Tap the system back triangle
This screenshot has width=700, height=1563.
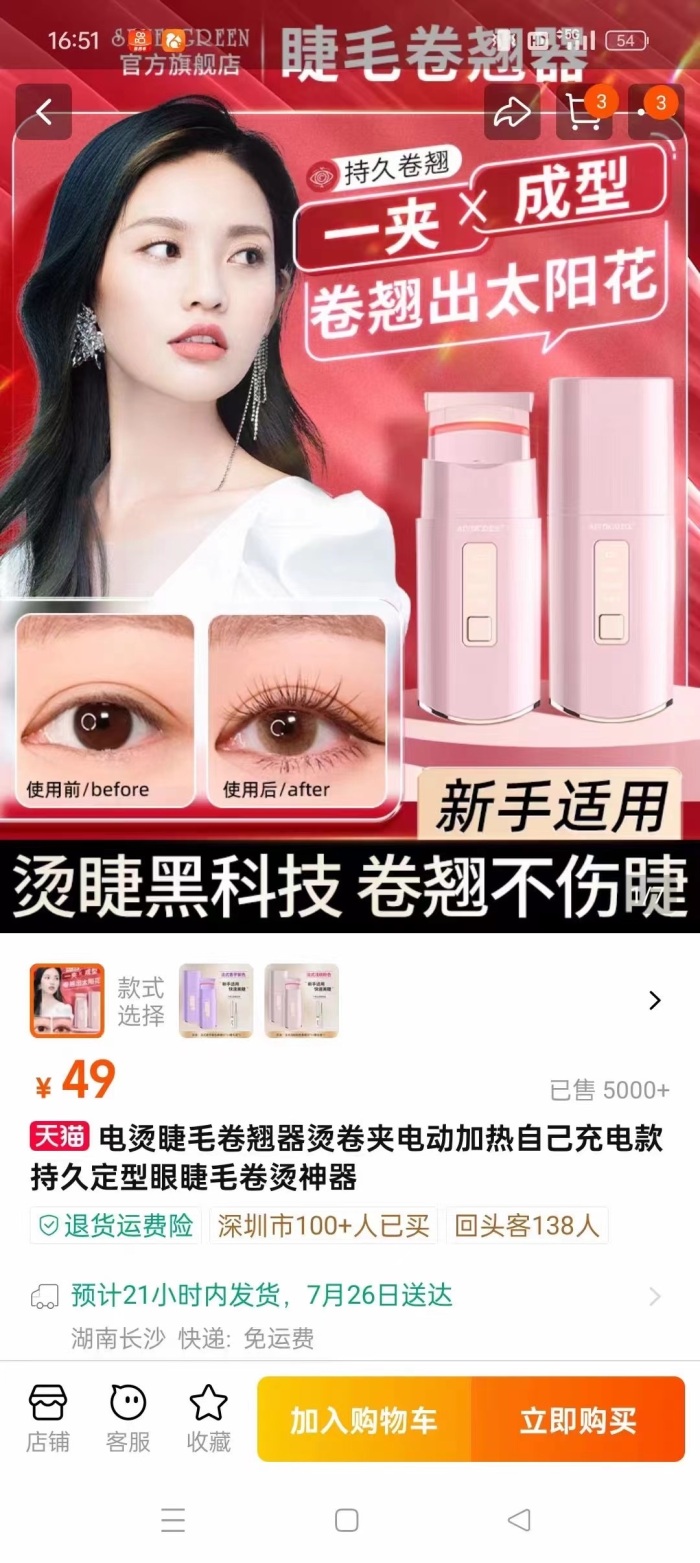pyautogui.click(x=519, y=1521)
